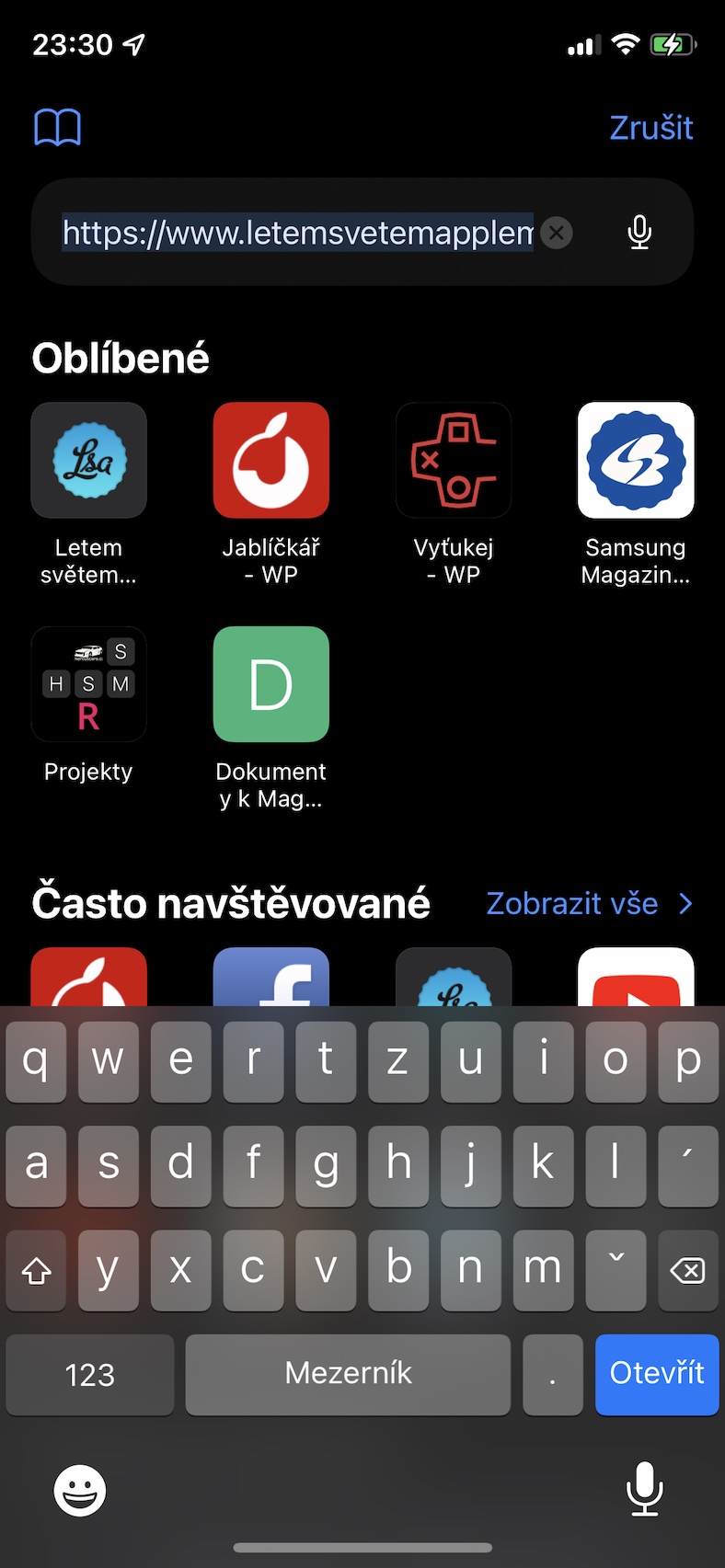Open the Letem světem favorite

click(88, 495)
